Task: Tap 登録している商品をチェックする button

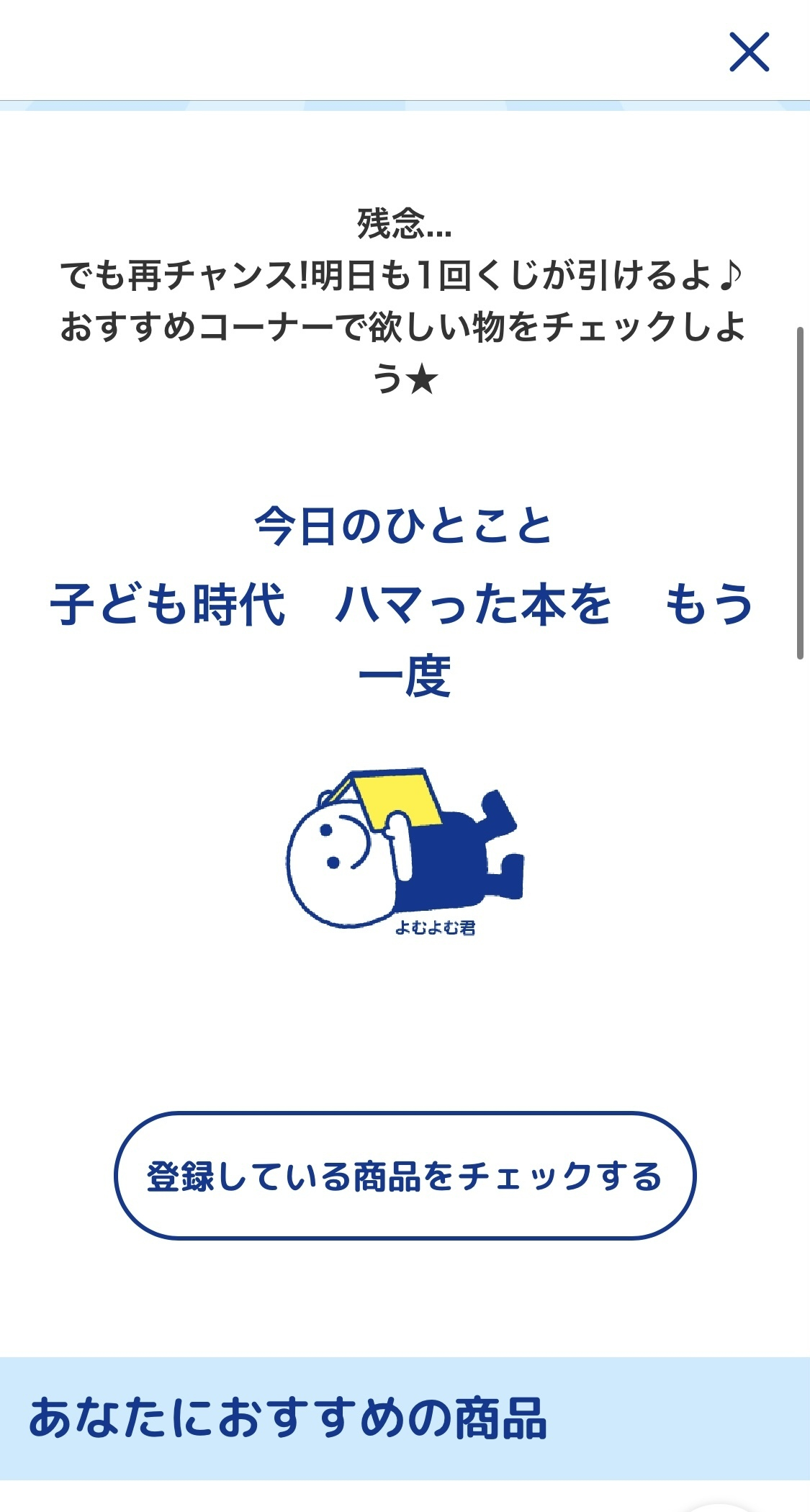Action: (x=405, y=1176)
